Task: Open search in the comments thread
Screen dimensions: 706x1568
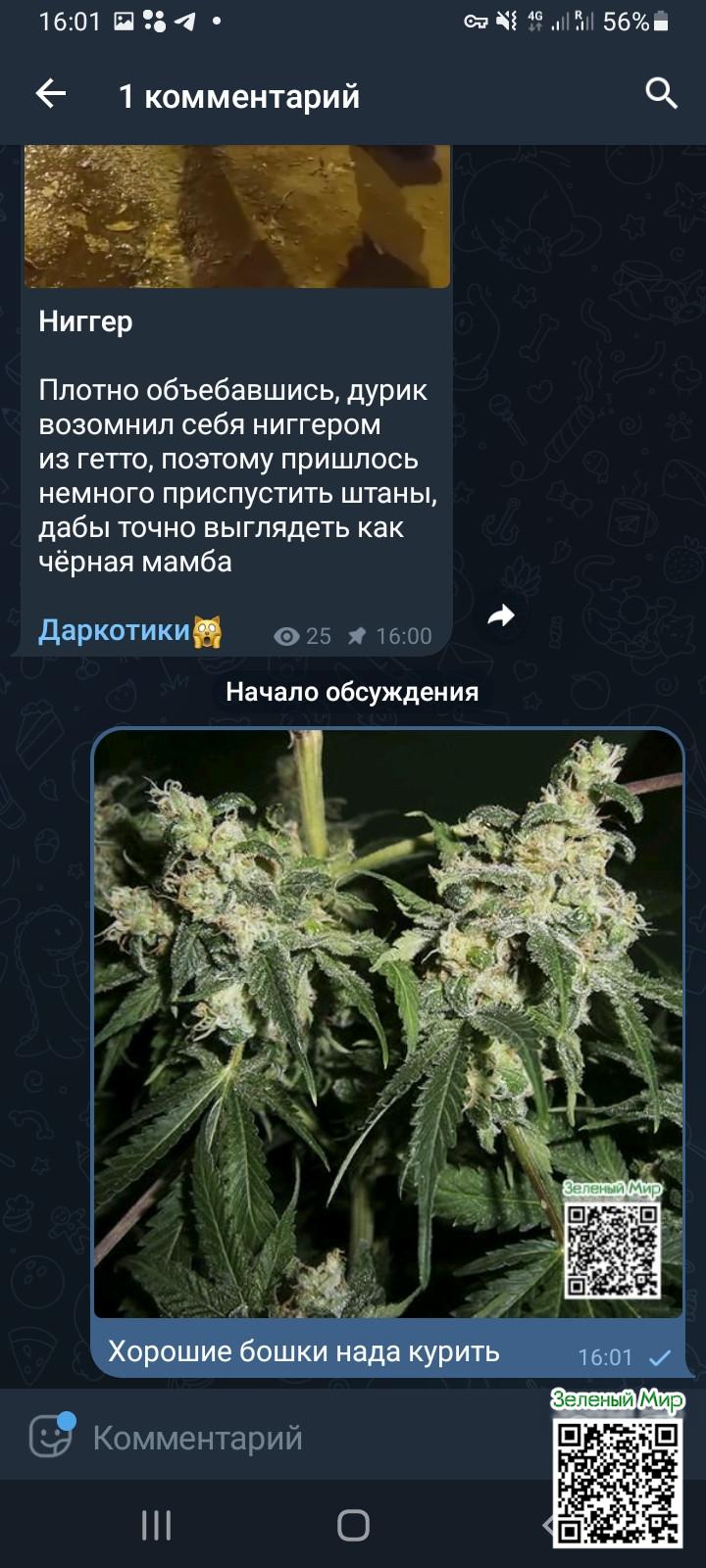Action: [662, 95]
